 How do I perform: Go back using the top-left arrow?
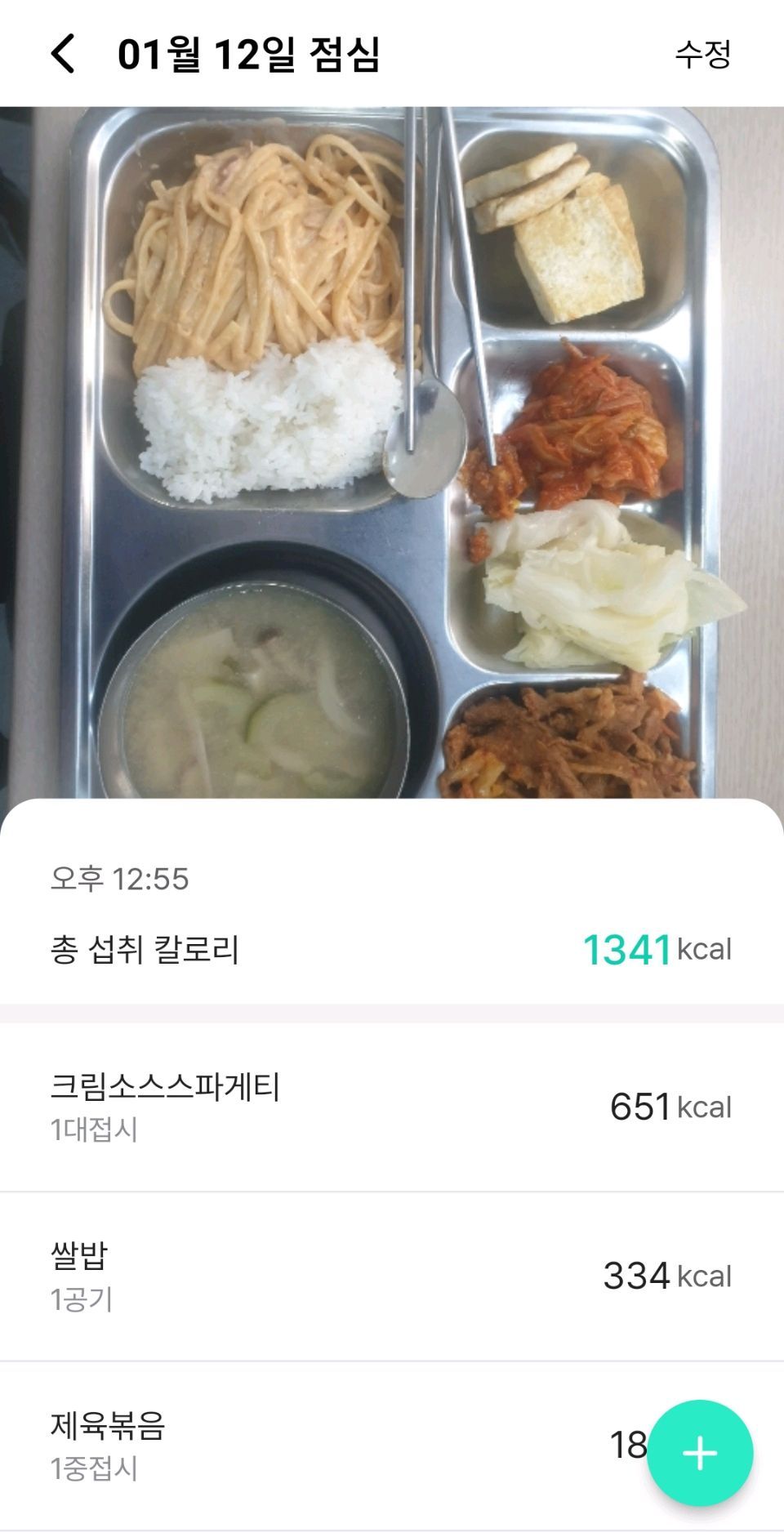point(63,54)
